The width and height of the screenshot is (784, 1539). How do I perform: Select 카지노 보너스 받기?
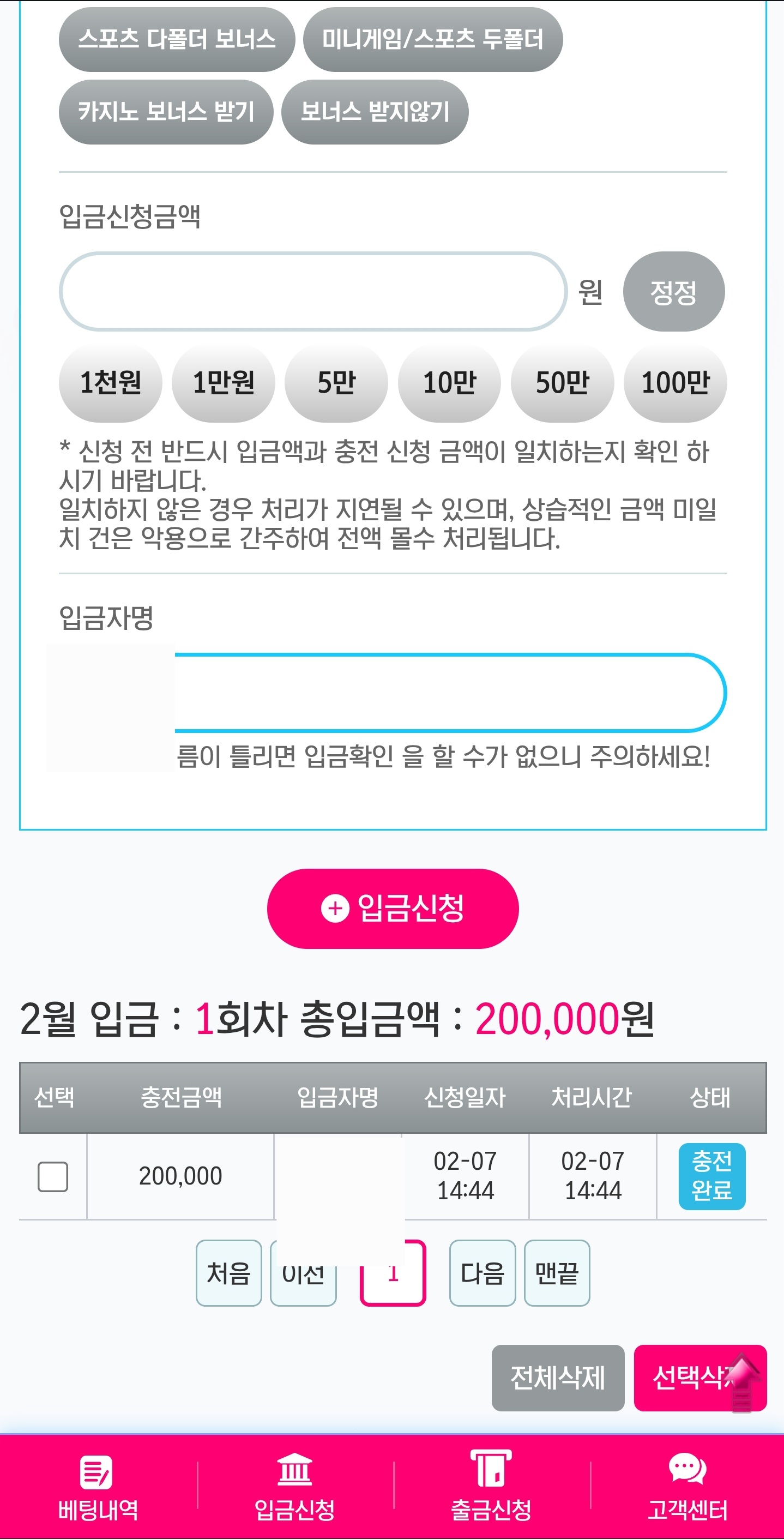166,112
